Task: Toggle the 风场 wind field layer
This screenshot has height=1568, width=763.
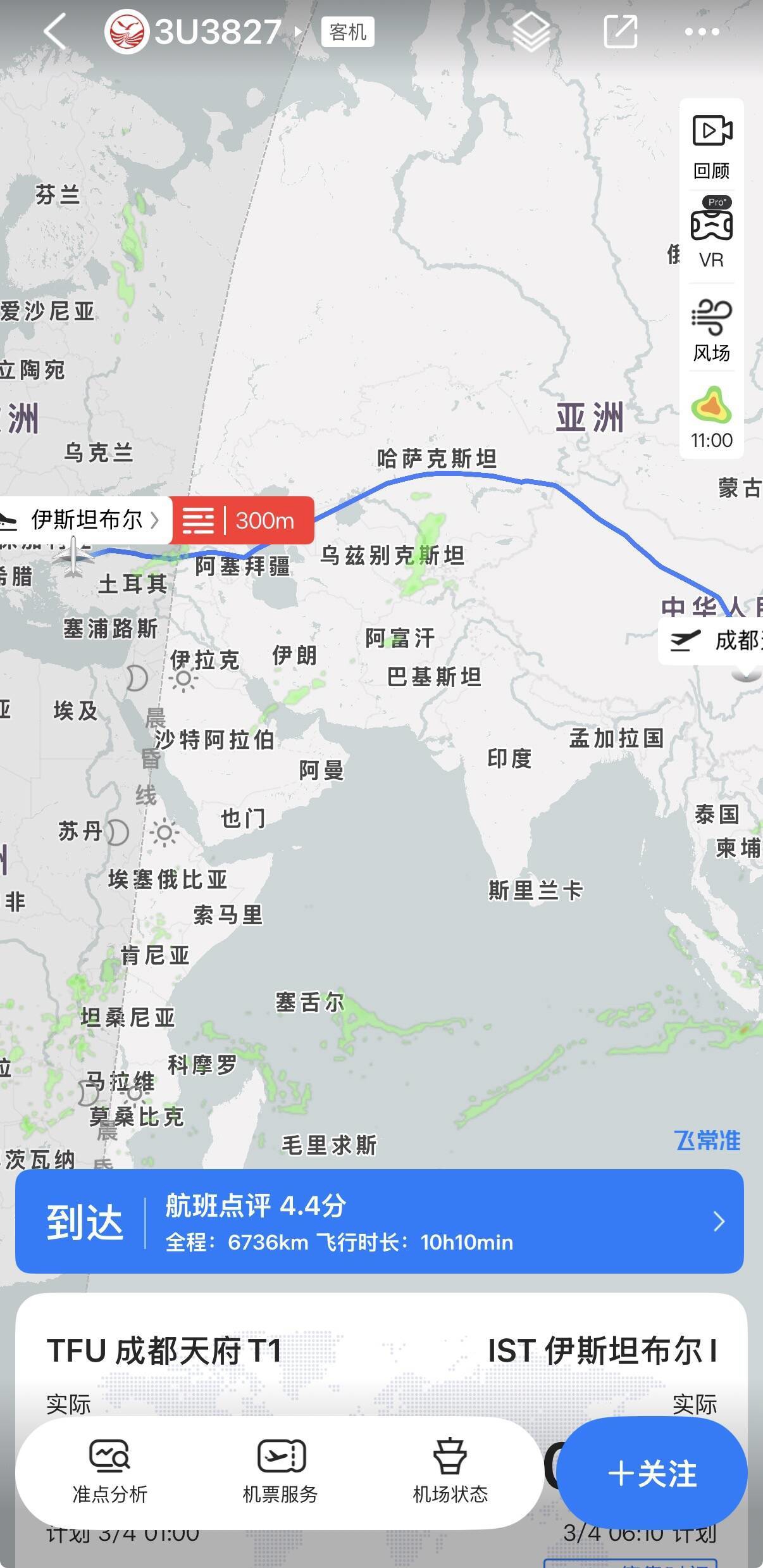Action: point(711,330)
